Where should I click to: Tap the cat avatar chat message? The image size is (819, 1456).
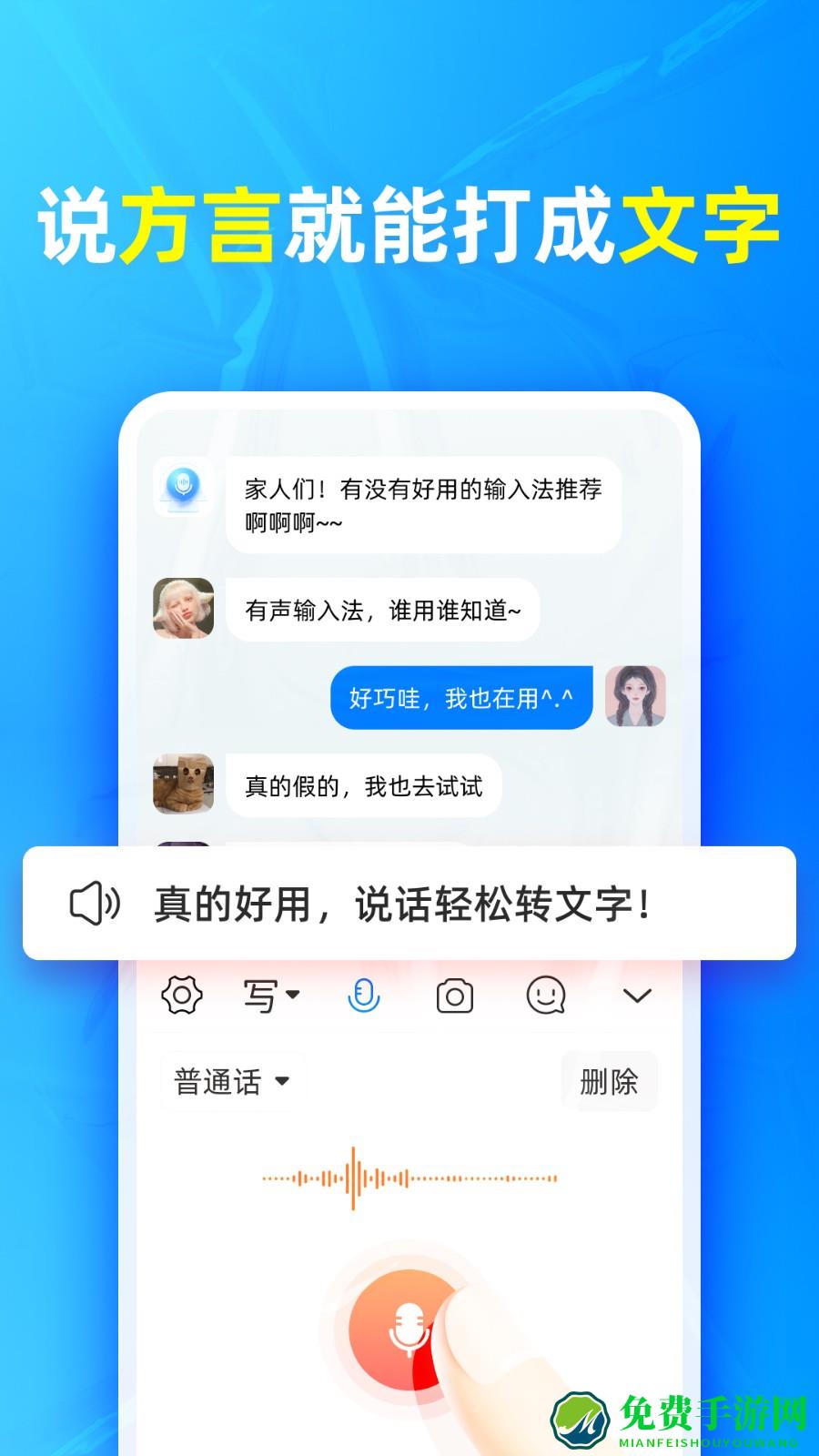pos(182,784)
